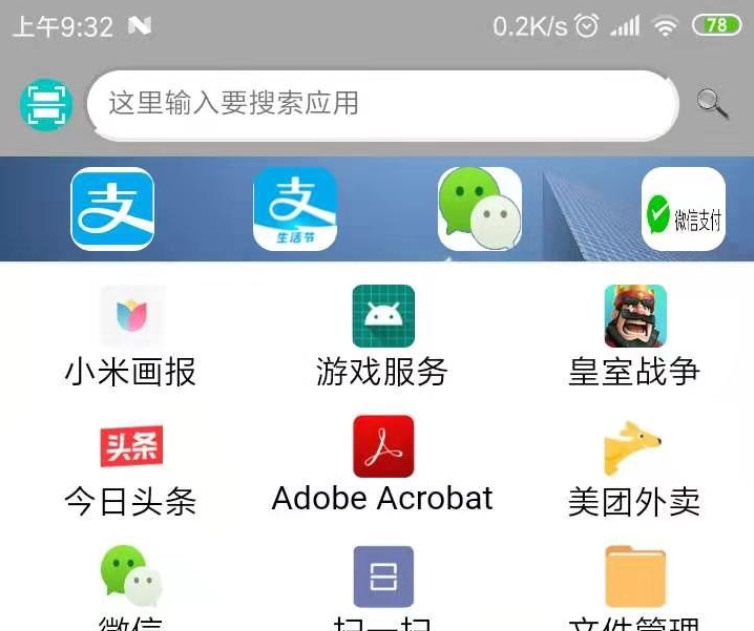
Task: Open the 微信支付 shortcut
Action: 683,209
